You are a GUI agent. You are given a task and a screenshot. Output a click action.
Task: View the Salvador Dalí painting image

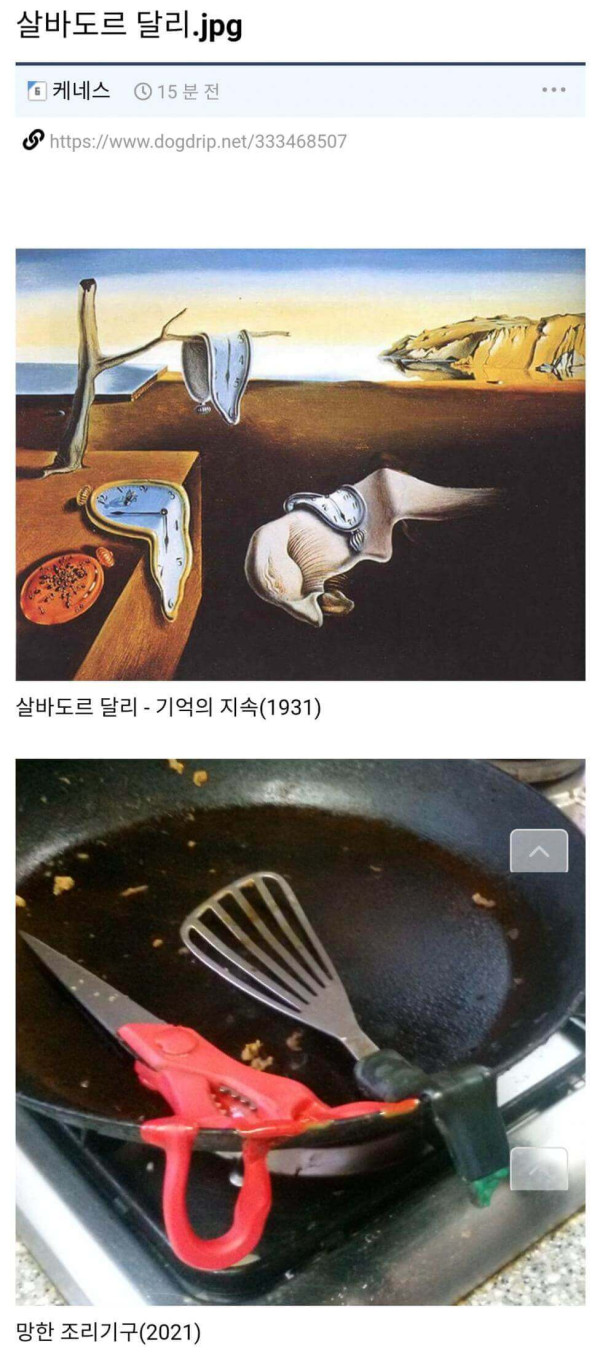[300, 464]
